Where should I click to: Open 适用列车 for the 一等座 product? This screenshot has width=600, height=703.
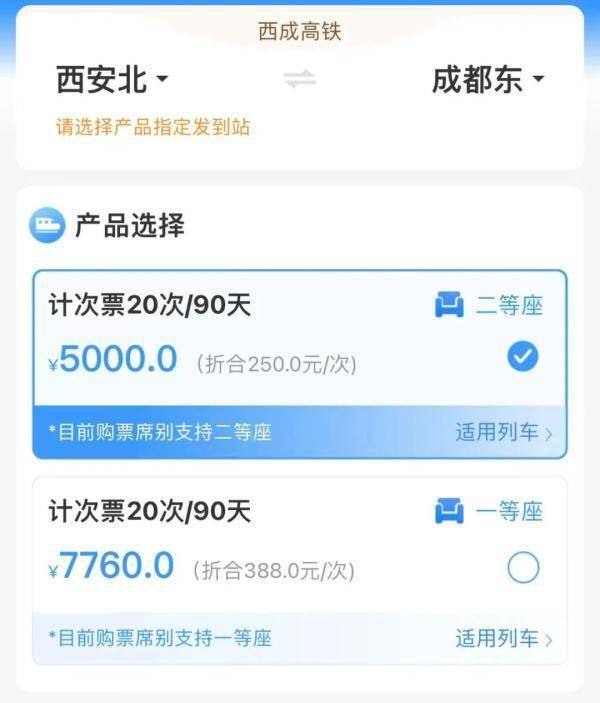tap(503, 638)
